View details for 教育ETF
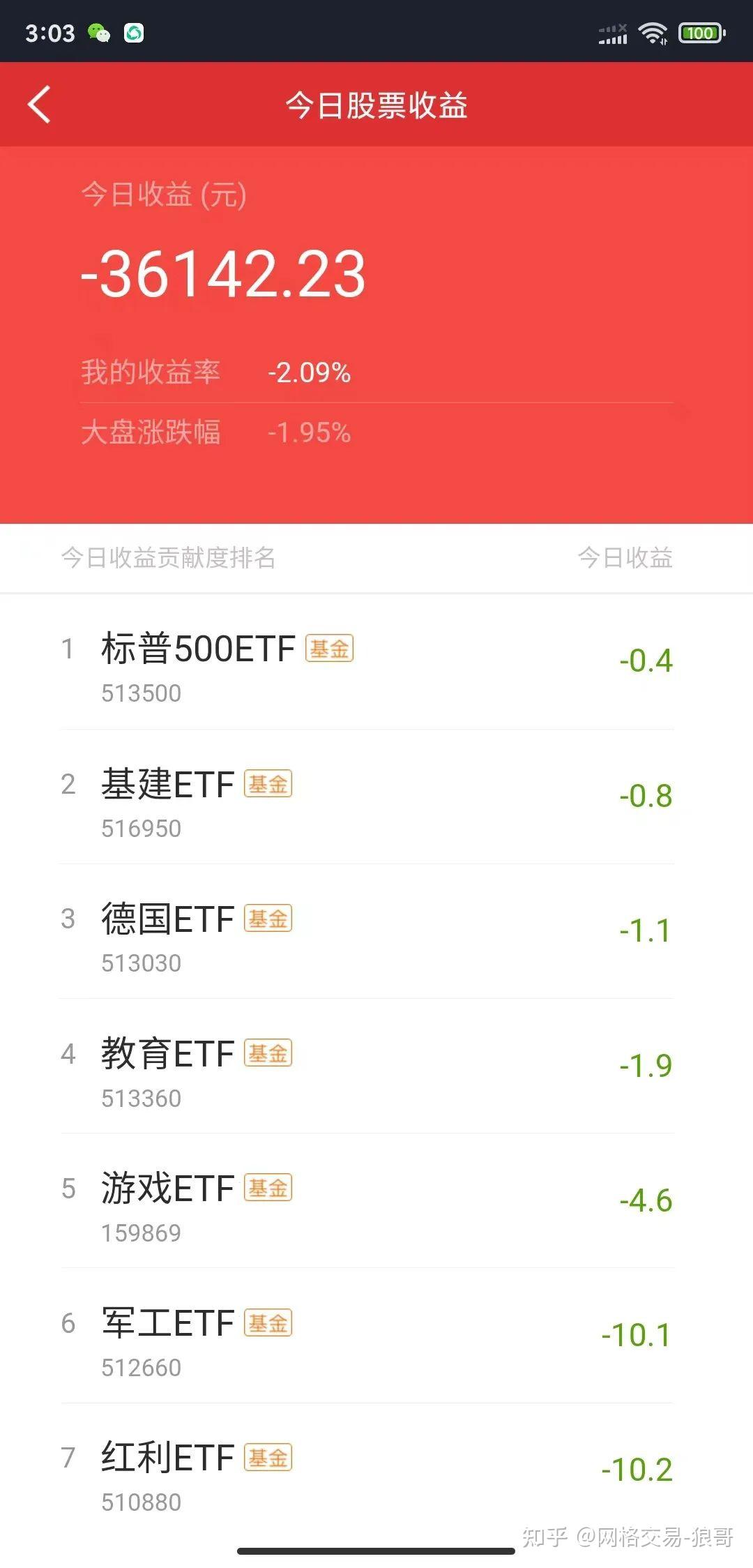Screen dimensions: 753x1568 (376, 1066)
